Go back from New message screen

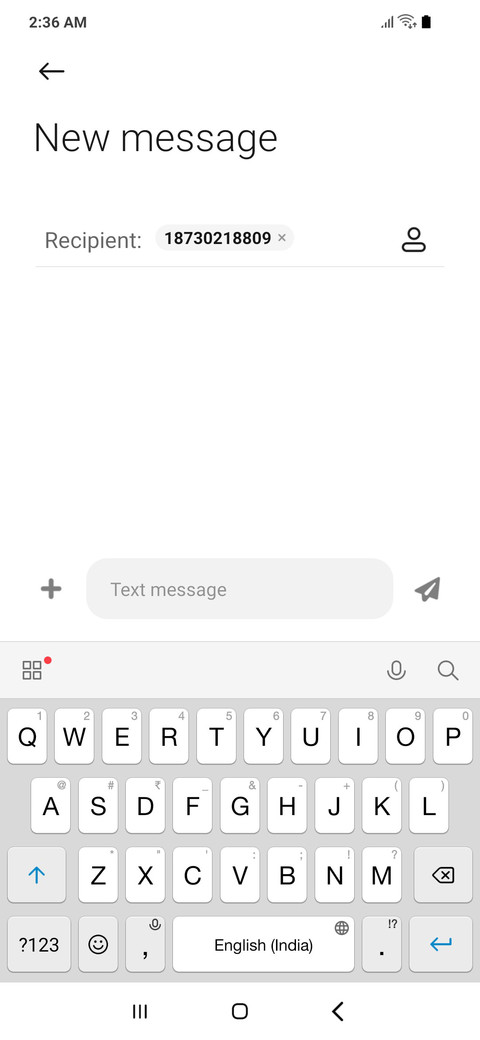[x=51, y=71]
